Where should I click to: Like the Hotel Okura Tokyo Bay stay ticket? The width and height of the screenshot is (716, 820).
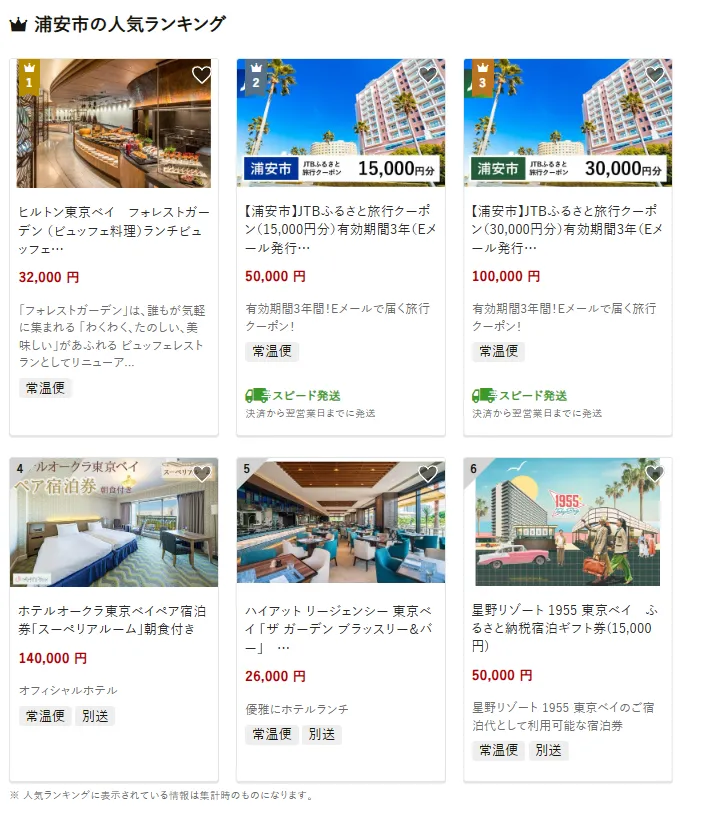click(x=201, y=474)
